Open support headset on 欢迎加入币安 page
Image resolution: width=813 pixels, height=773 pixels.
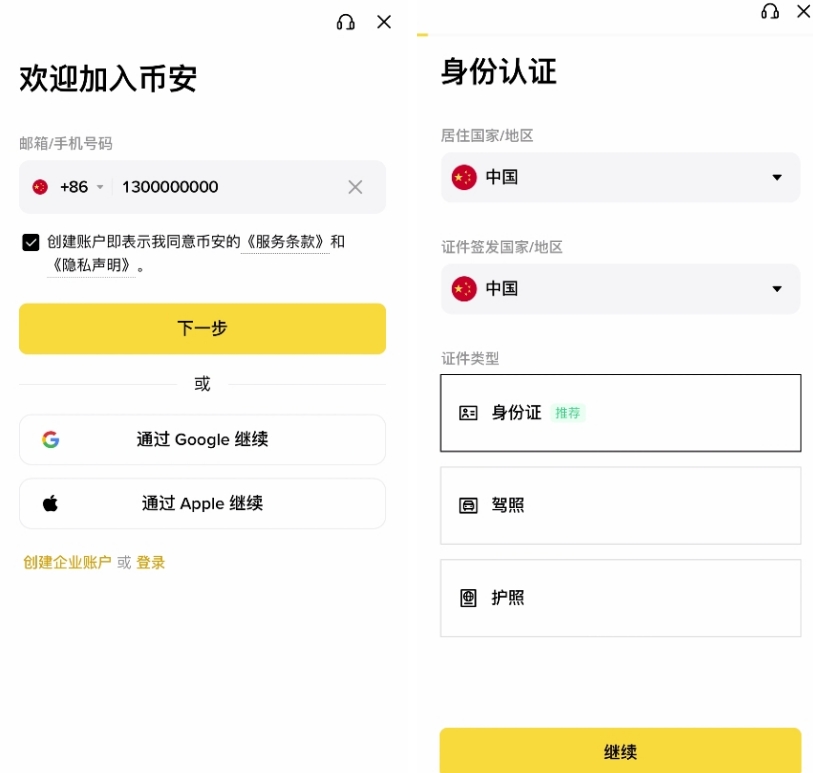point(346,22)
